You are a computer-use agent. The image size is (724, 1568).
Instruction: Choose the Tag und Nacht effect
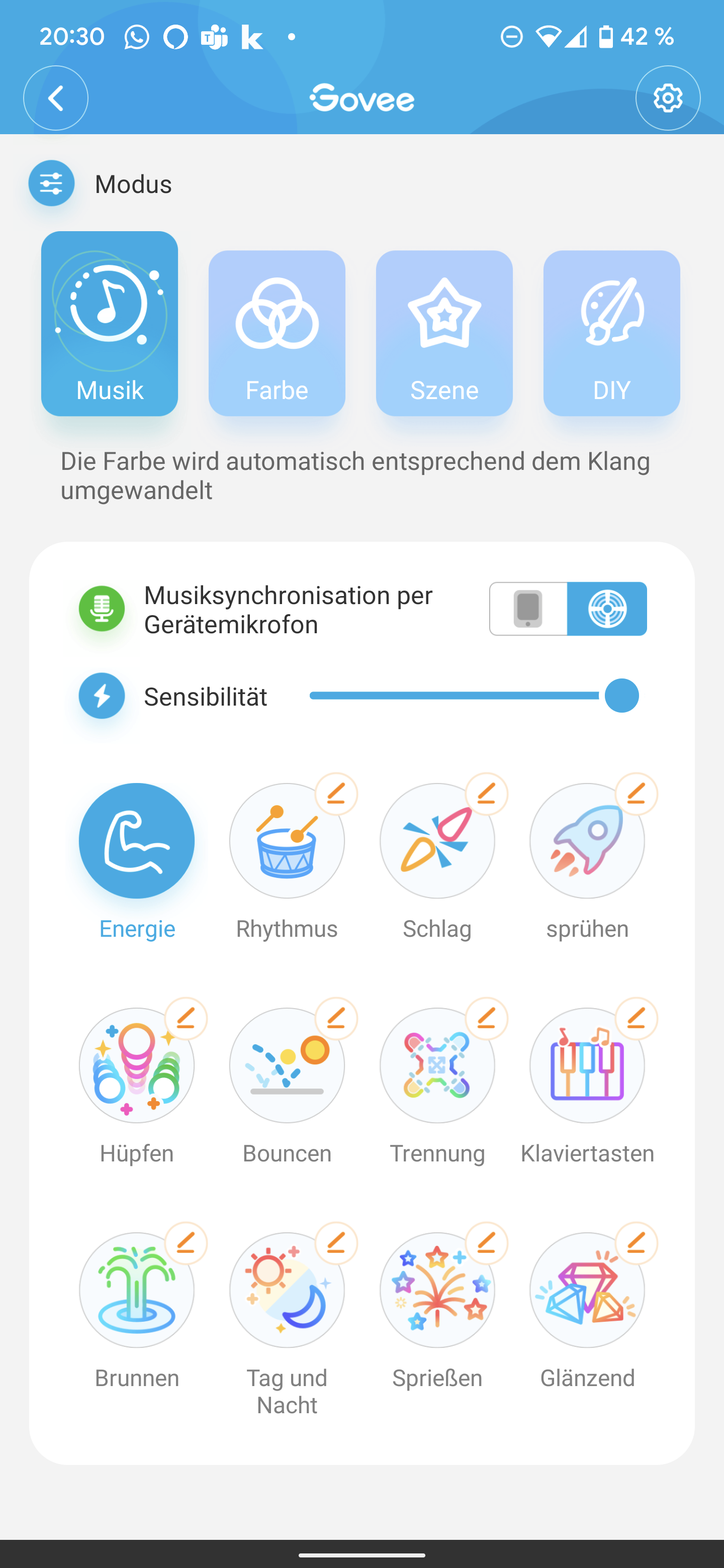(287, 1290)
